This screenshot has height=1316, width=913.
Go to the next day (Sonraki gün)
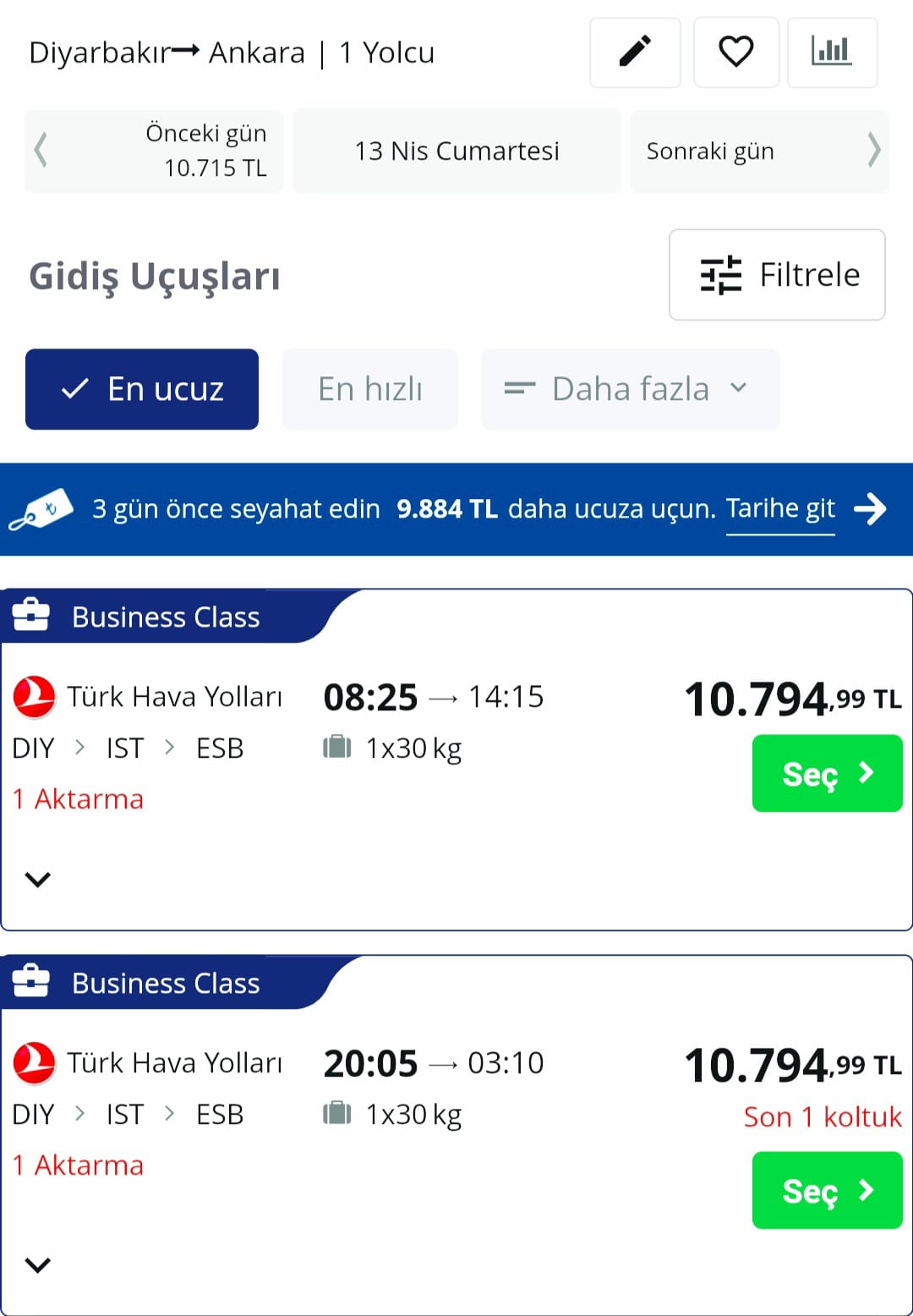coord(758,151)
